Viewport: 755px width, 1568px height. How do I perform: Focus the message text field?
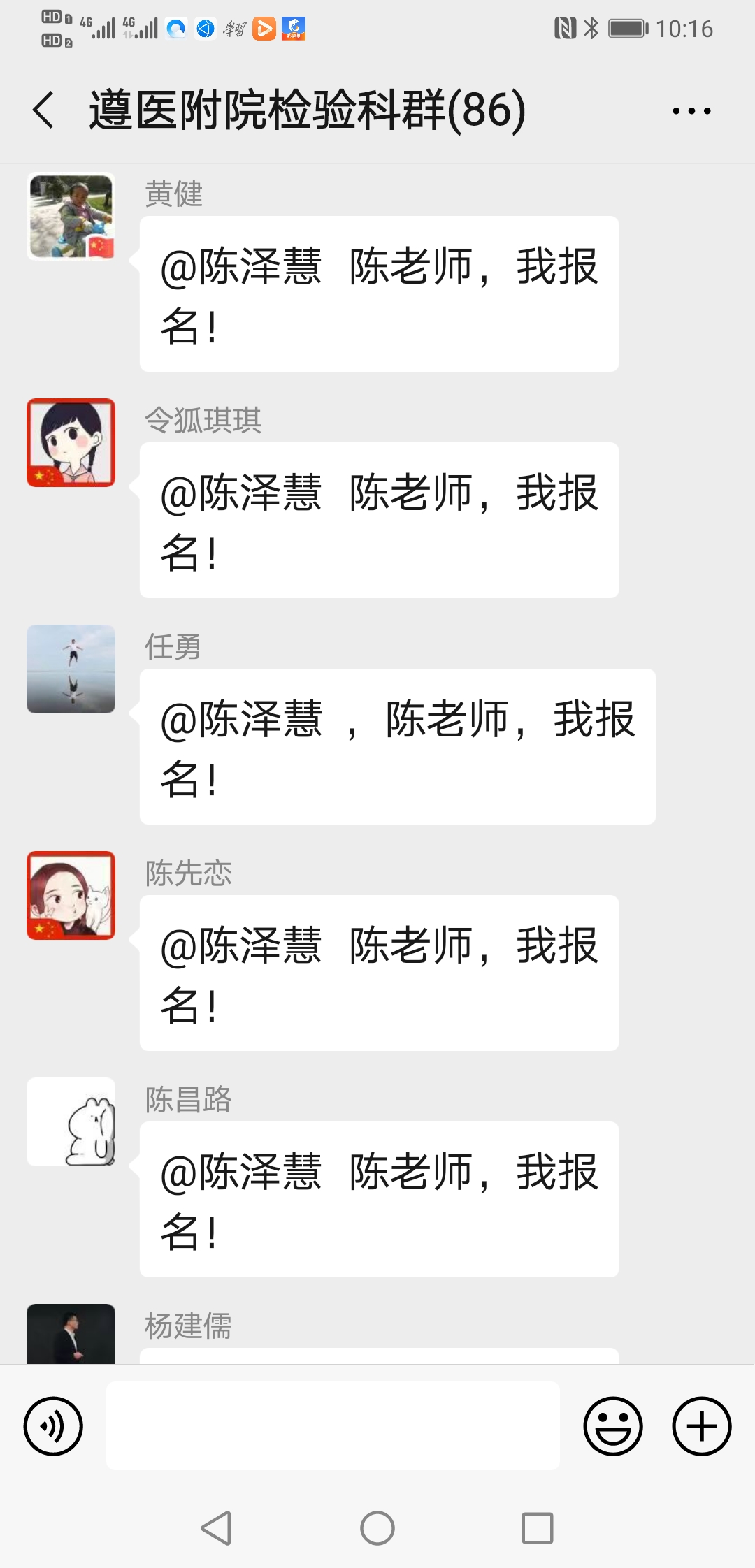pyautogui.click(x=333, y=1425)
